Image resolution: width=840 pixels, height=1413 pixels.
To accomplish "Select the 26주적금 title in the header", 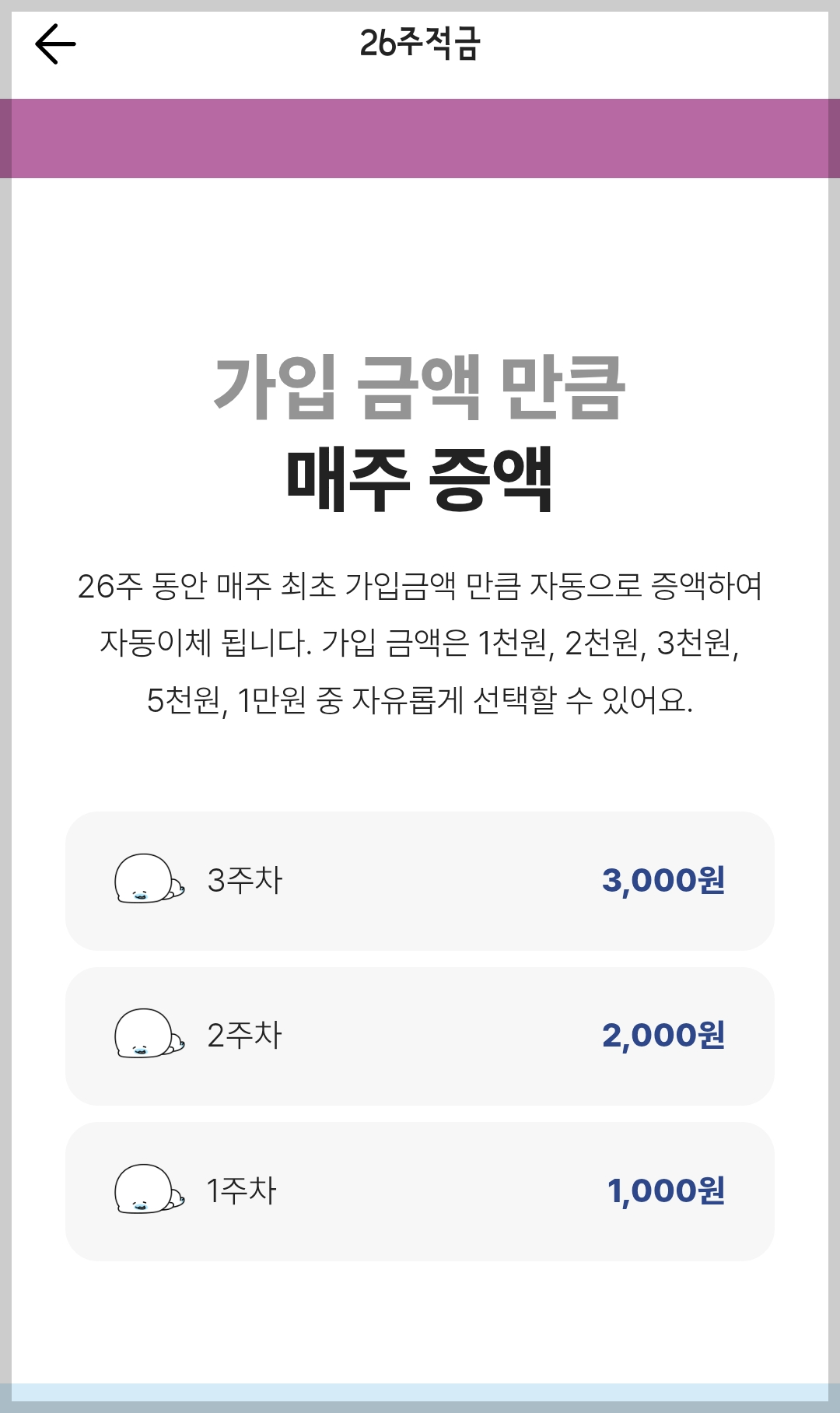I will coord(420,45).
